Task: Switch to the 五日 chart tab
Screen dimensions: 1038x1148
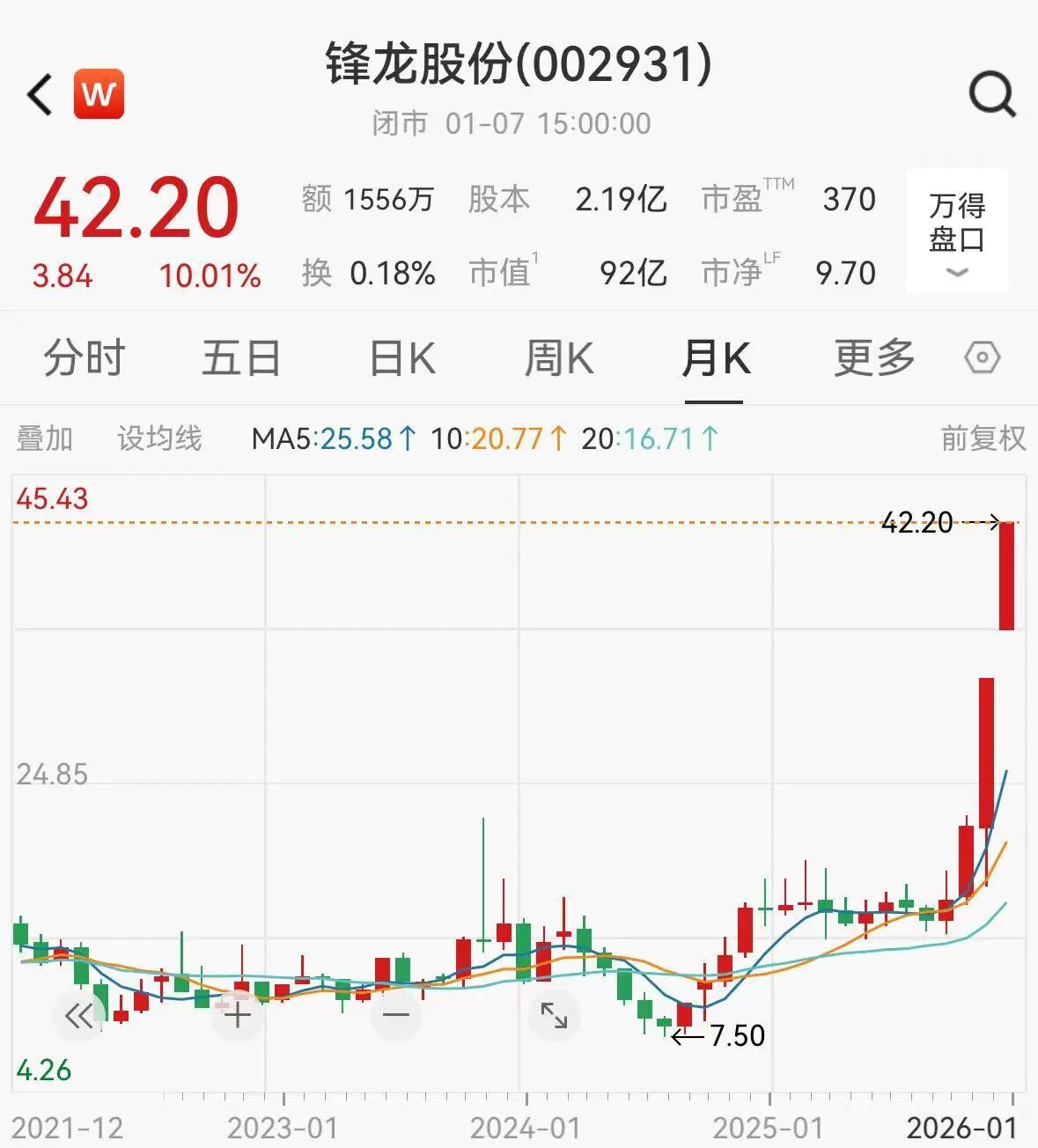Action: tap(241, 358)
